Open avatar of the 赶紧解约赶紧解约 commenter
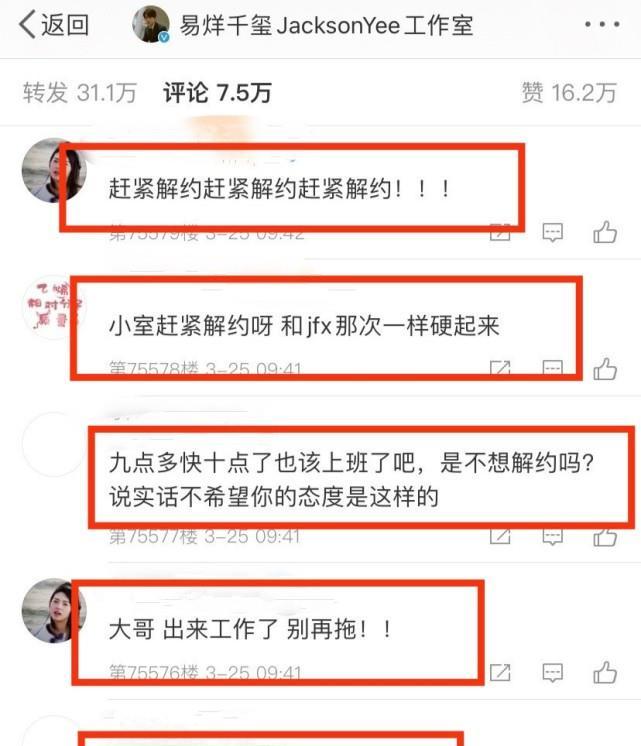641x746 pixels. tap(53, 171)
